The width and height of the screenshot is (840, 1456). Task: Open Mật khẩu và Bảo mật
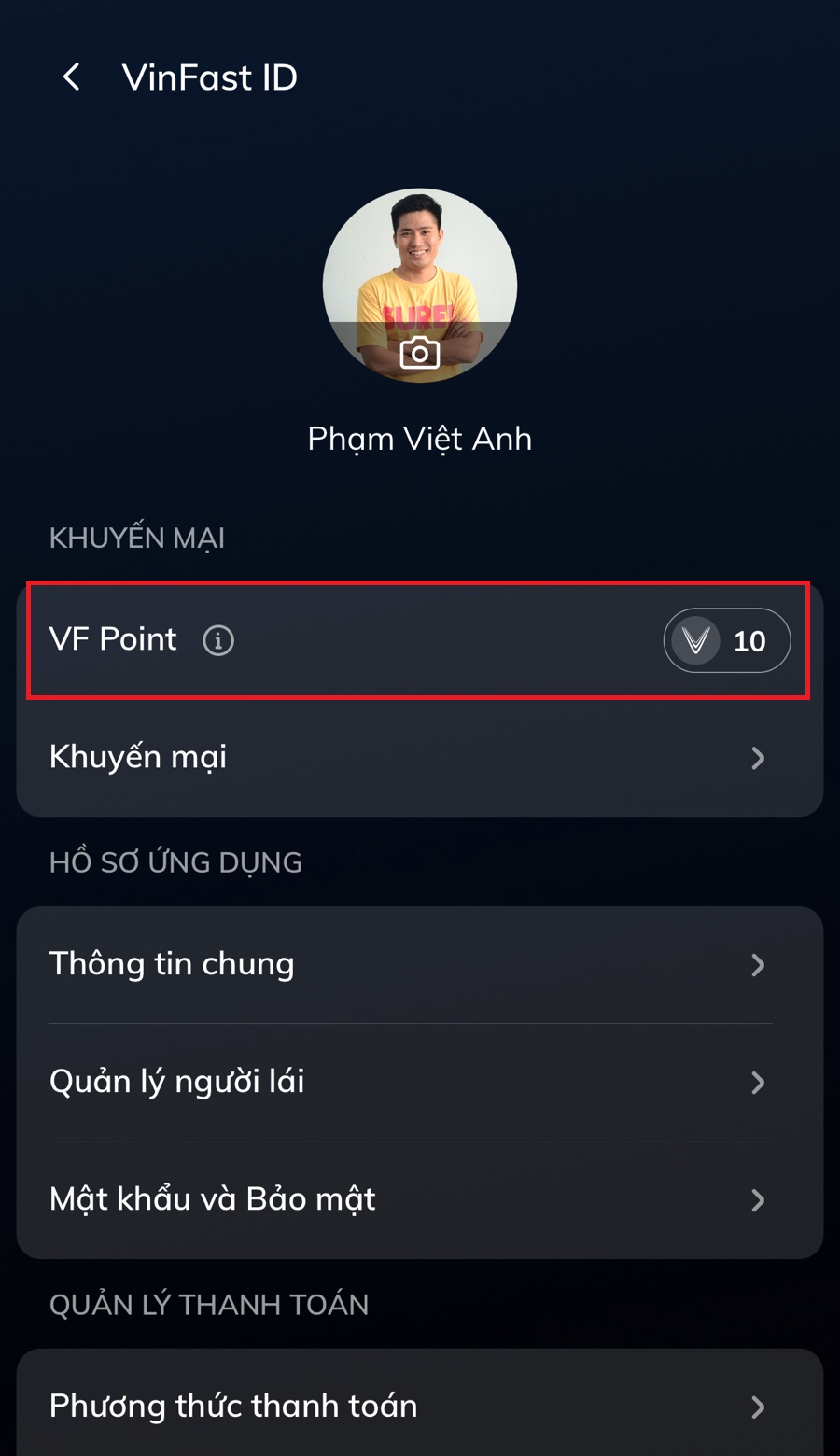[x=419, y=1199]
